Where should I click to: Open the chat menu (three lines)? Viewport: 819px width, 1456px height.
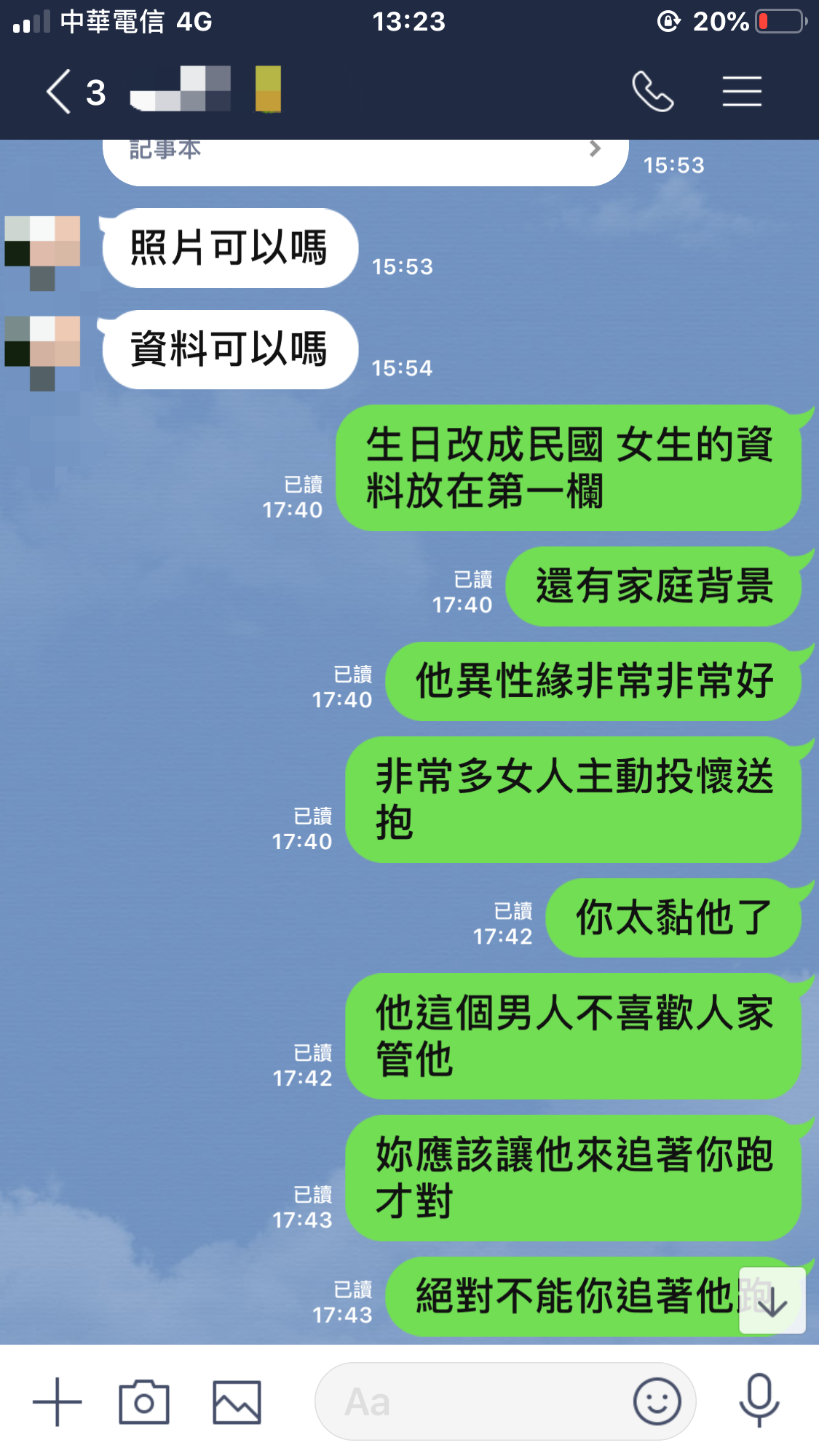click(x=742, y=92)
